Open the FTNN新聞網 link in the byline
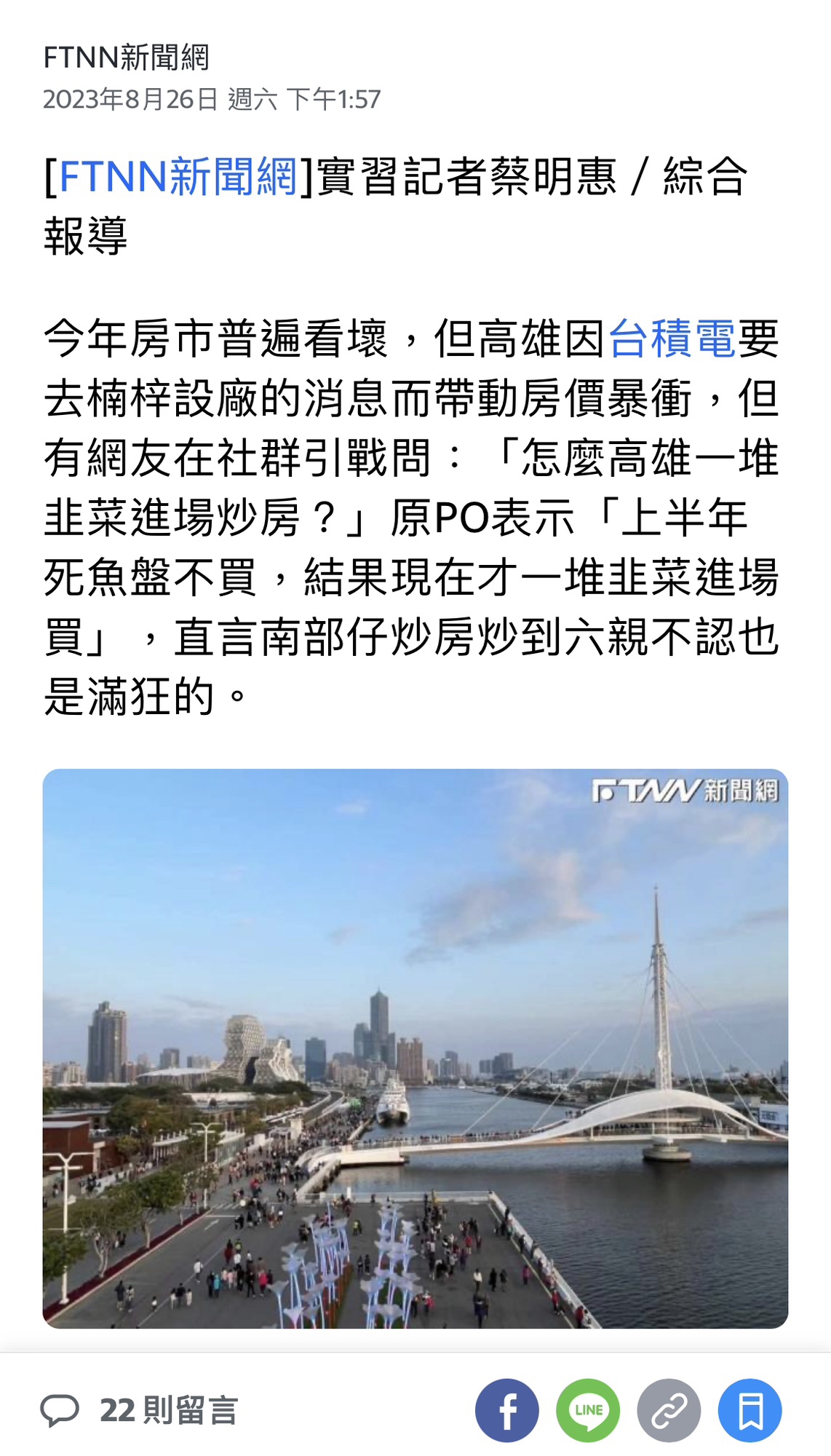Screen dimensions: 831x1456 [x=178, y=177]
